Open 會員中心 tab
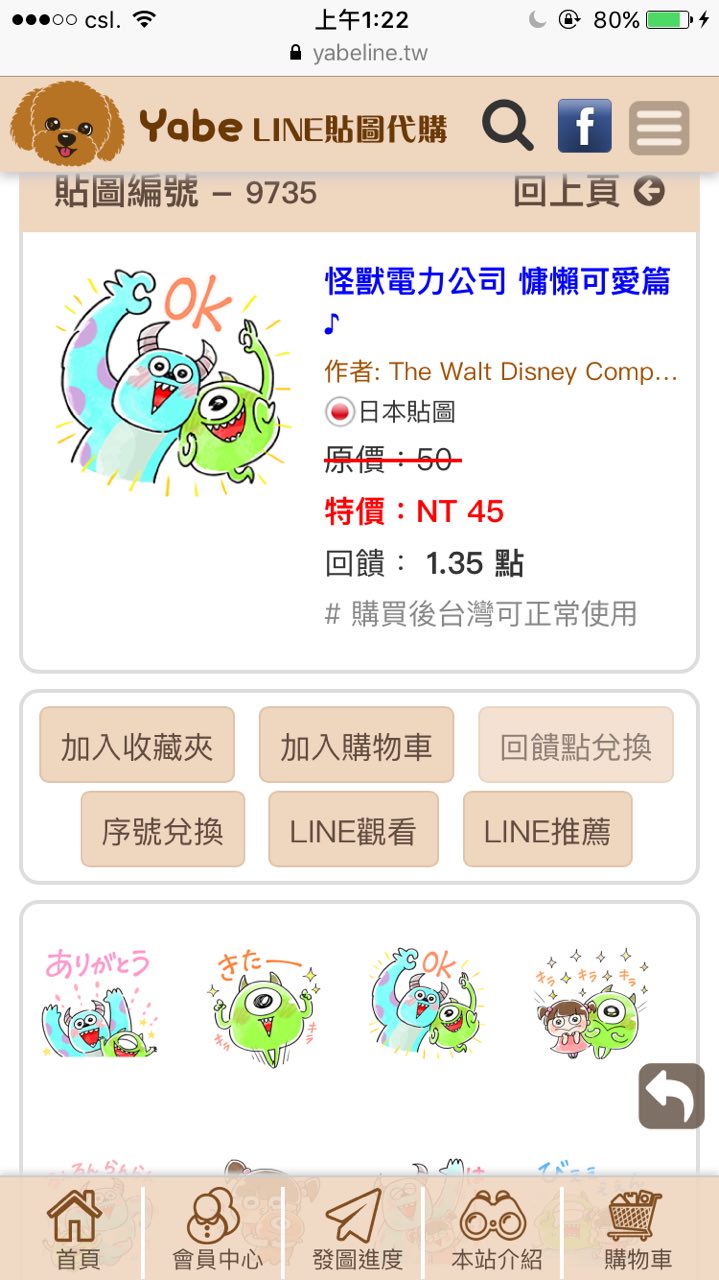This screenshot has width=719, height=1280. click(x=216, y=1230)
